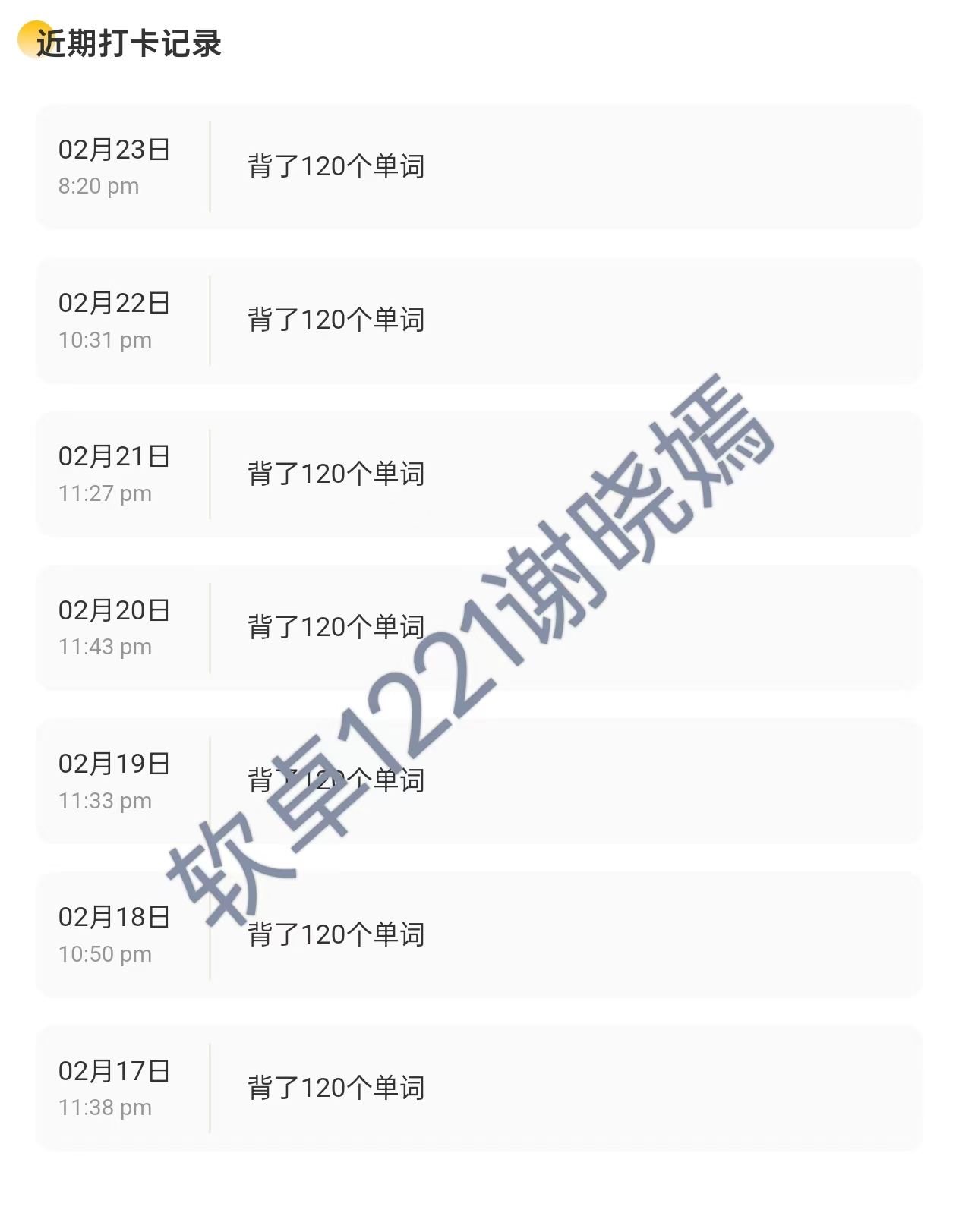View the 02月17日 check-in entry
The width and height of the screenshot is (959, 1232).
coord(479,1089)
